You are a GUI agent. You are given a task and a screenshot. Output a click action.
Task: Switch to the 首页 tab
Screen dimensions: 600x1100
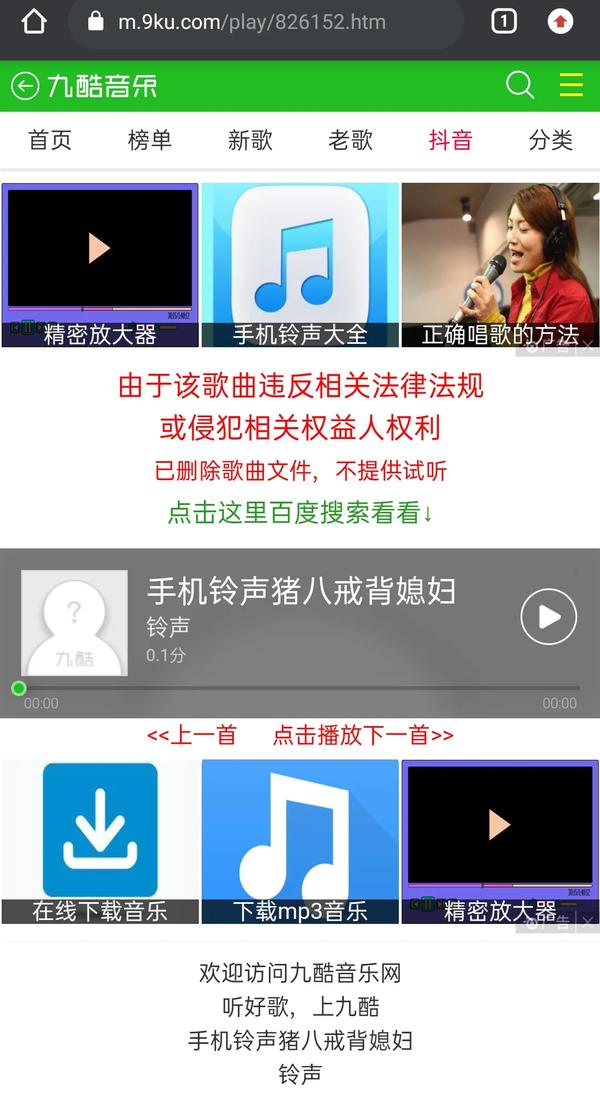(x=50, y=140)
